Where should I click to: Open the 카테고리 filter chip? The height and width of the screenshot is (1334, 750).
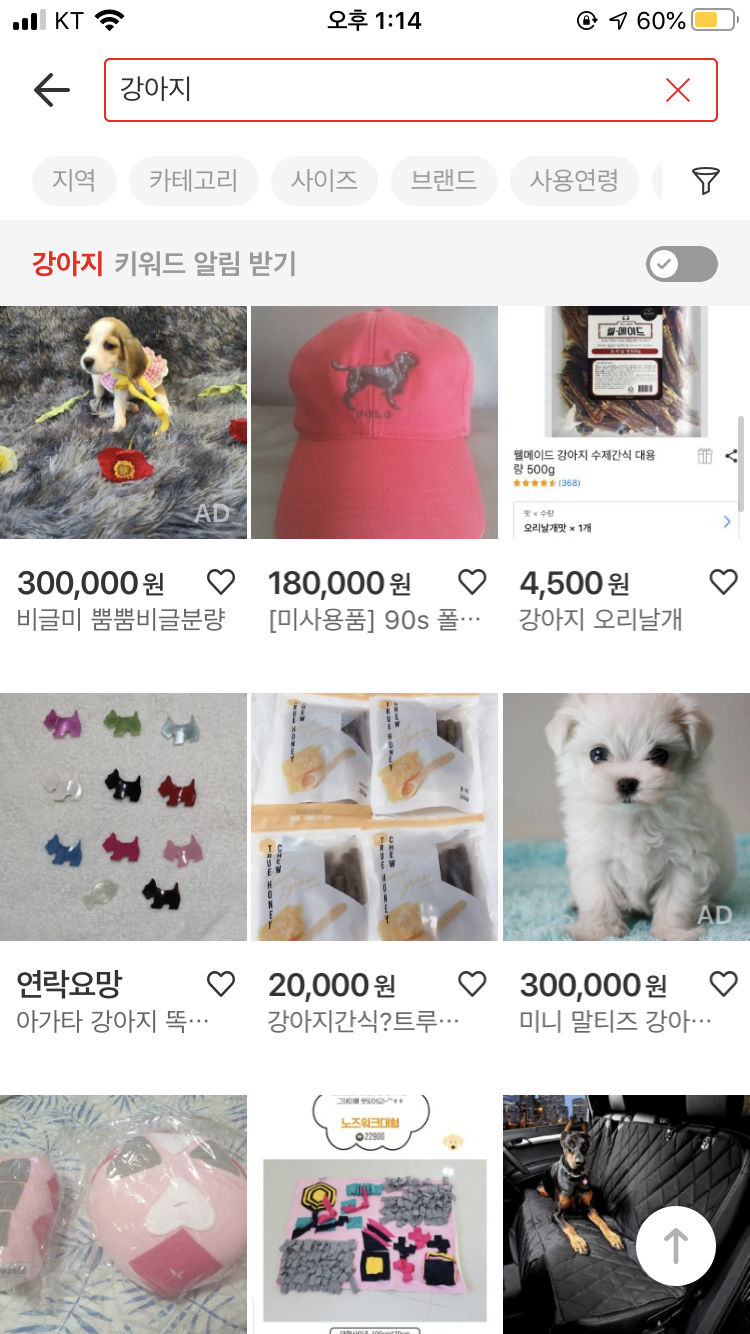194,181
